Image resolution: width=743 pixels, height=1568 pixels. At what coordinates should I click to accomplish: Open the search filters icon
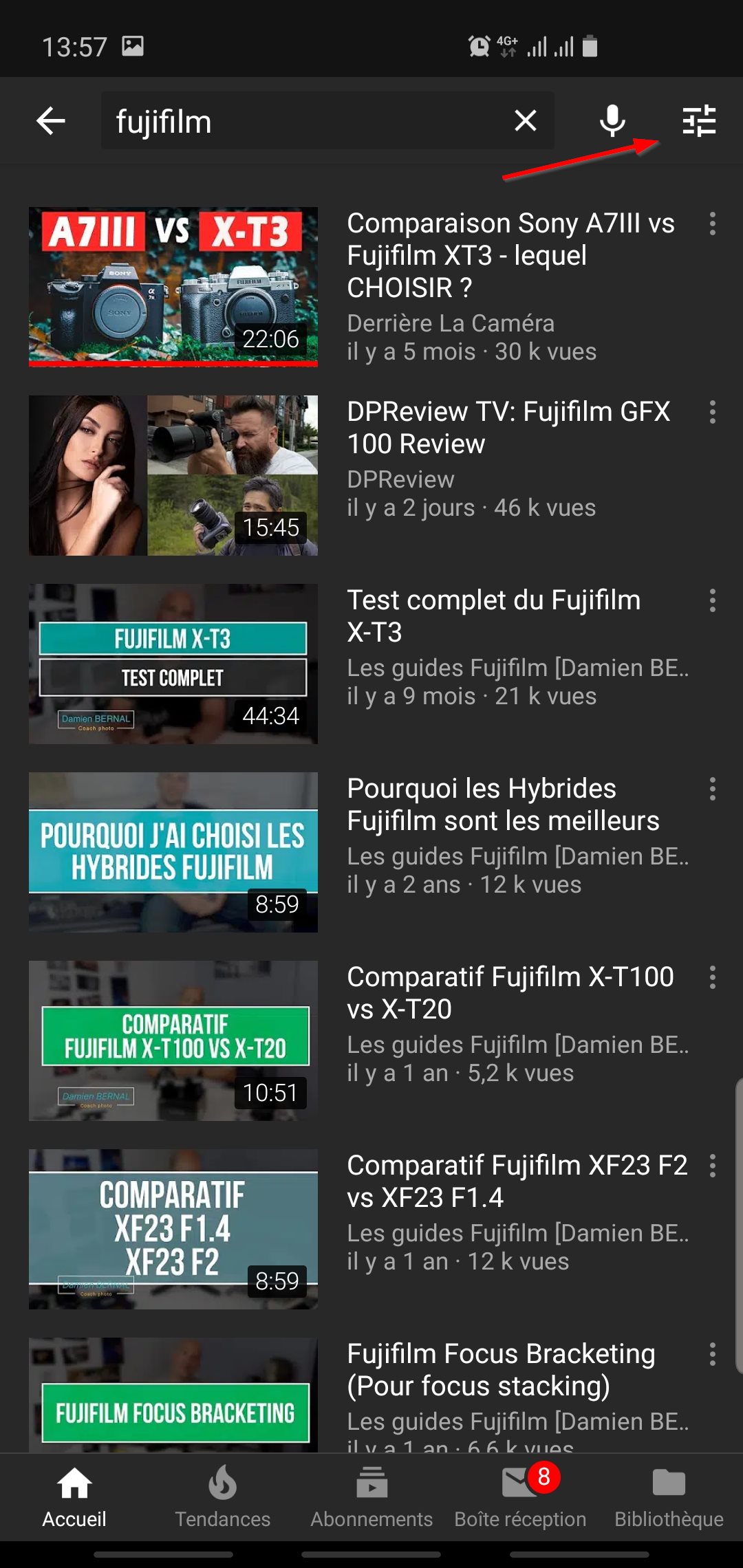point(698,121)
